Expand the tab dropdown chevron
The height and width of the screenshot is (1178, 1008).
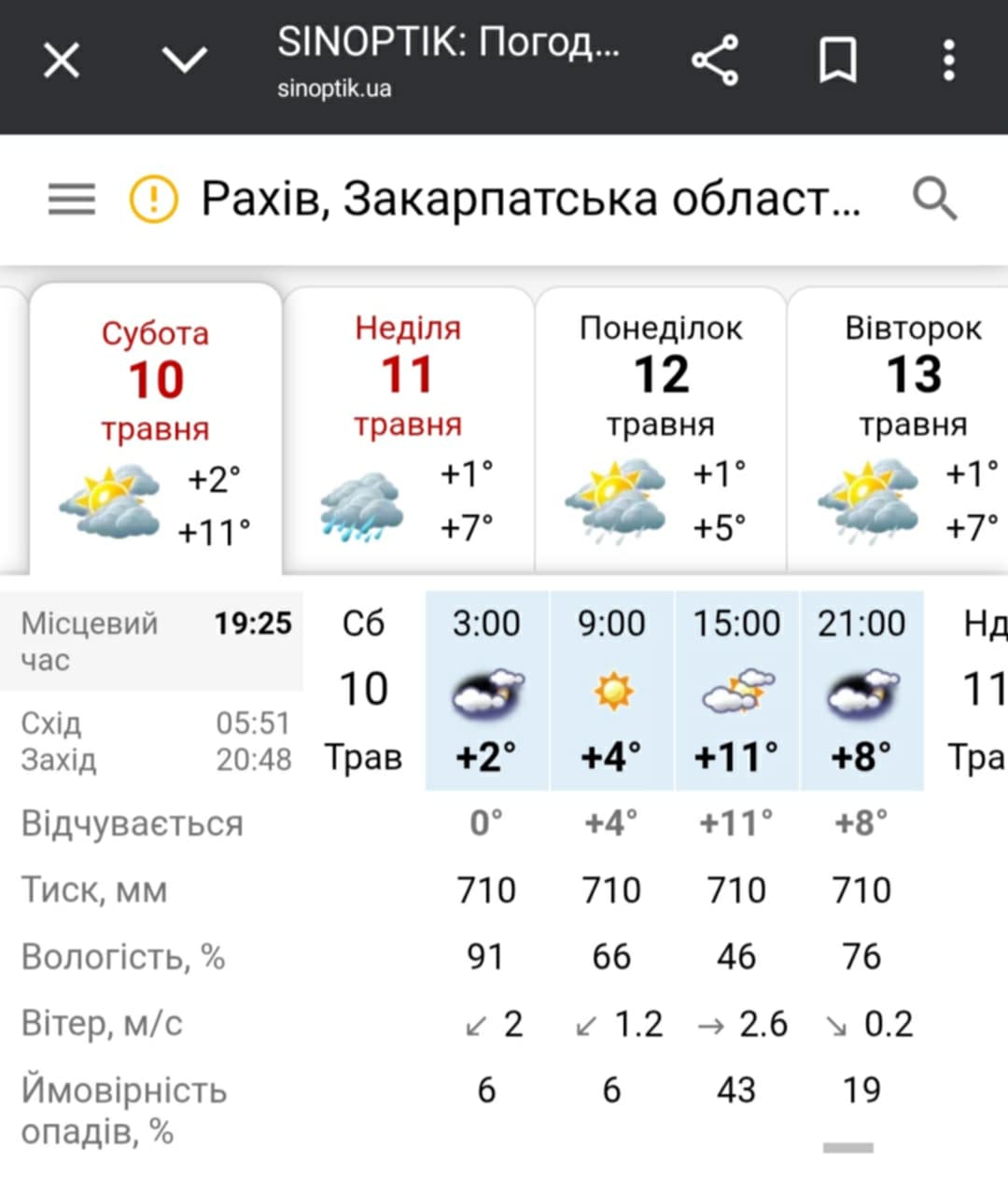[x=184, y=62]
